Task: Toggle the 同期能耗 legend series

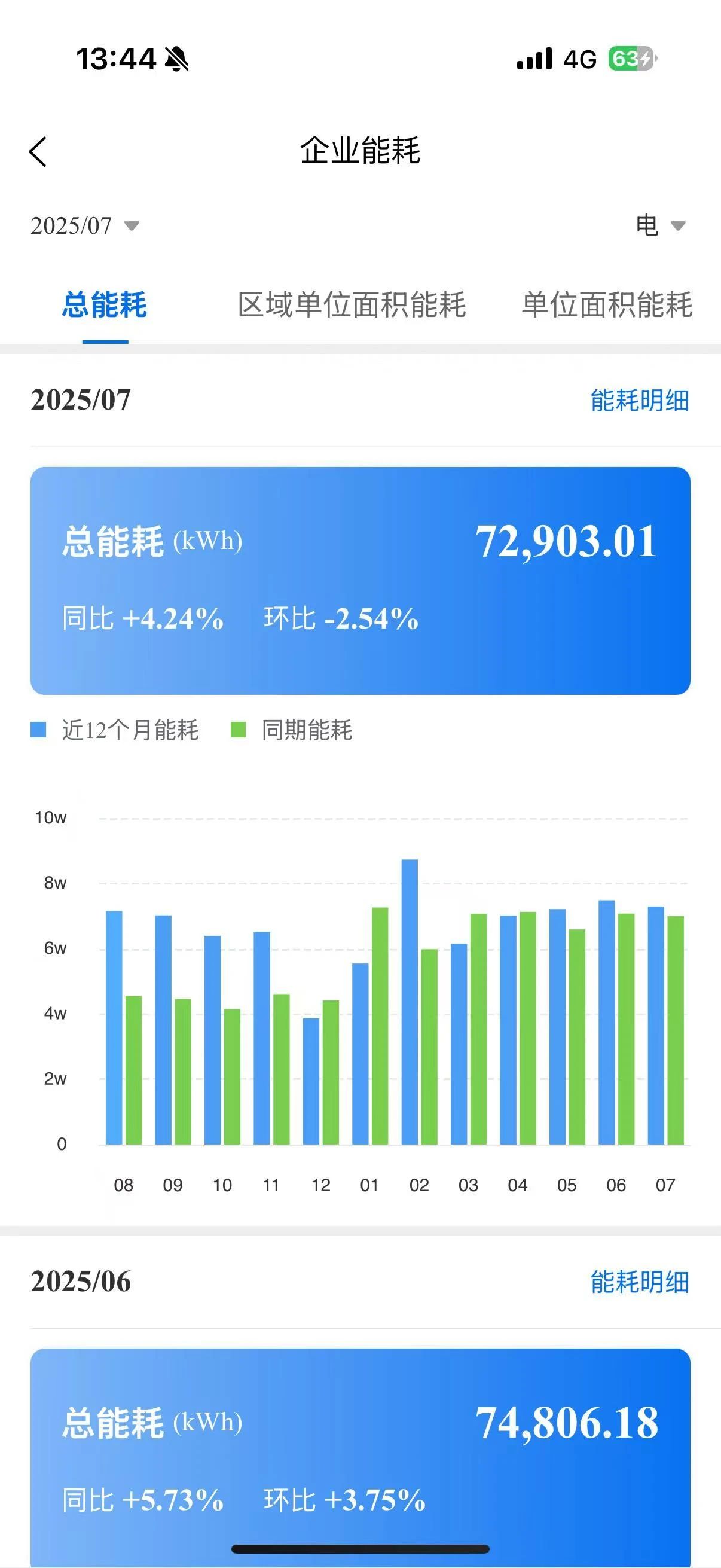Action: click(291, 730)
